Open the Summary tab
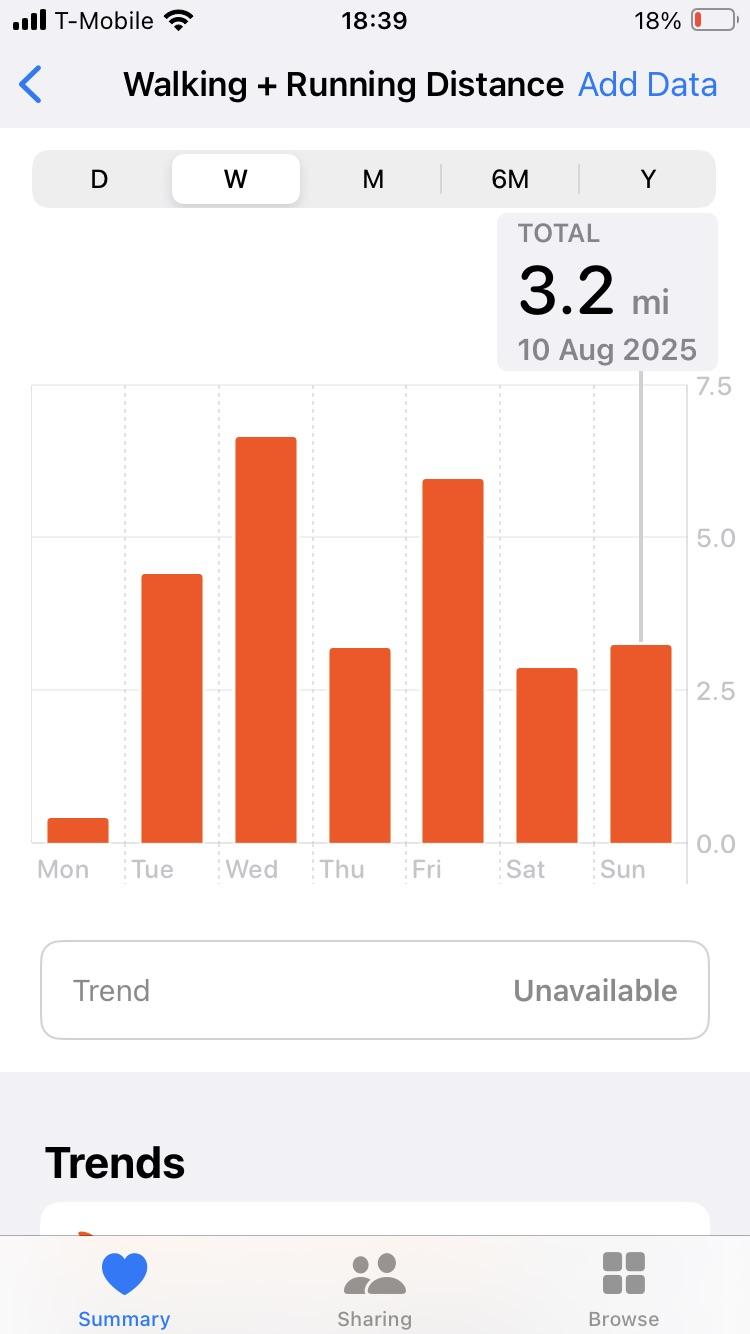Screen dimensions: 750x1334 [x=124, y=1288]
